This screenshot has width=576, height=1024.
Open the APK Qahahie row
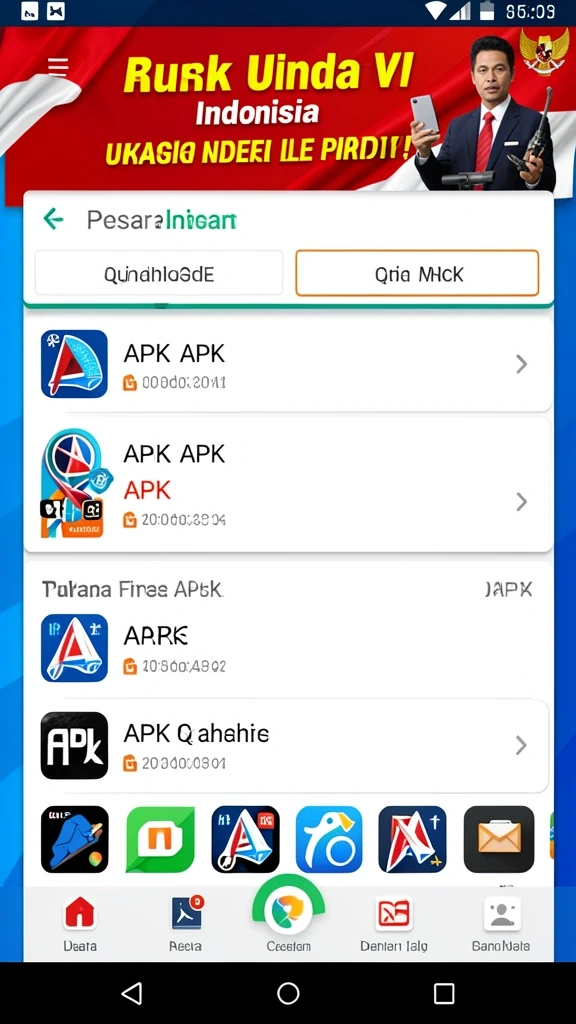pyautogui.click(x=288, y=745)
